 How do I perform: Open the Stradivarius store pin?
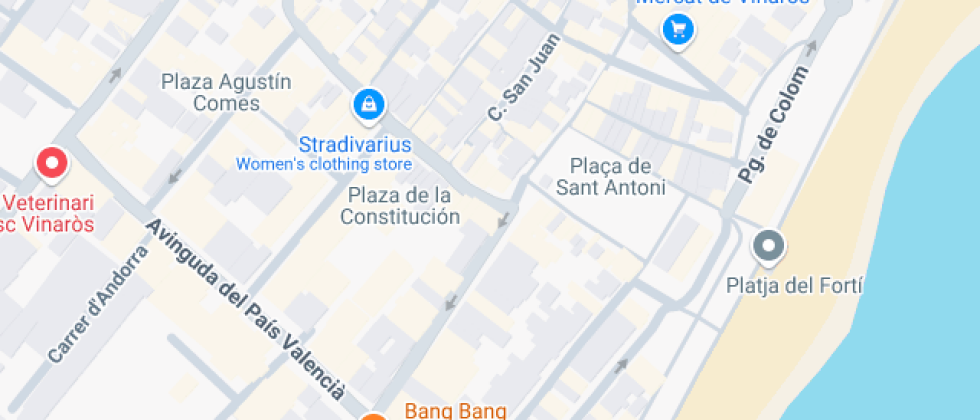(x=369, y=105)
